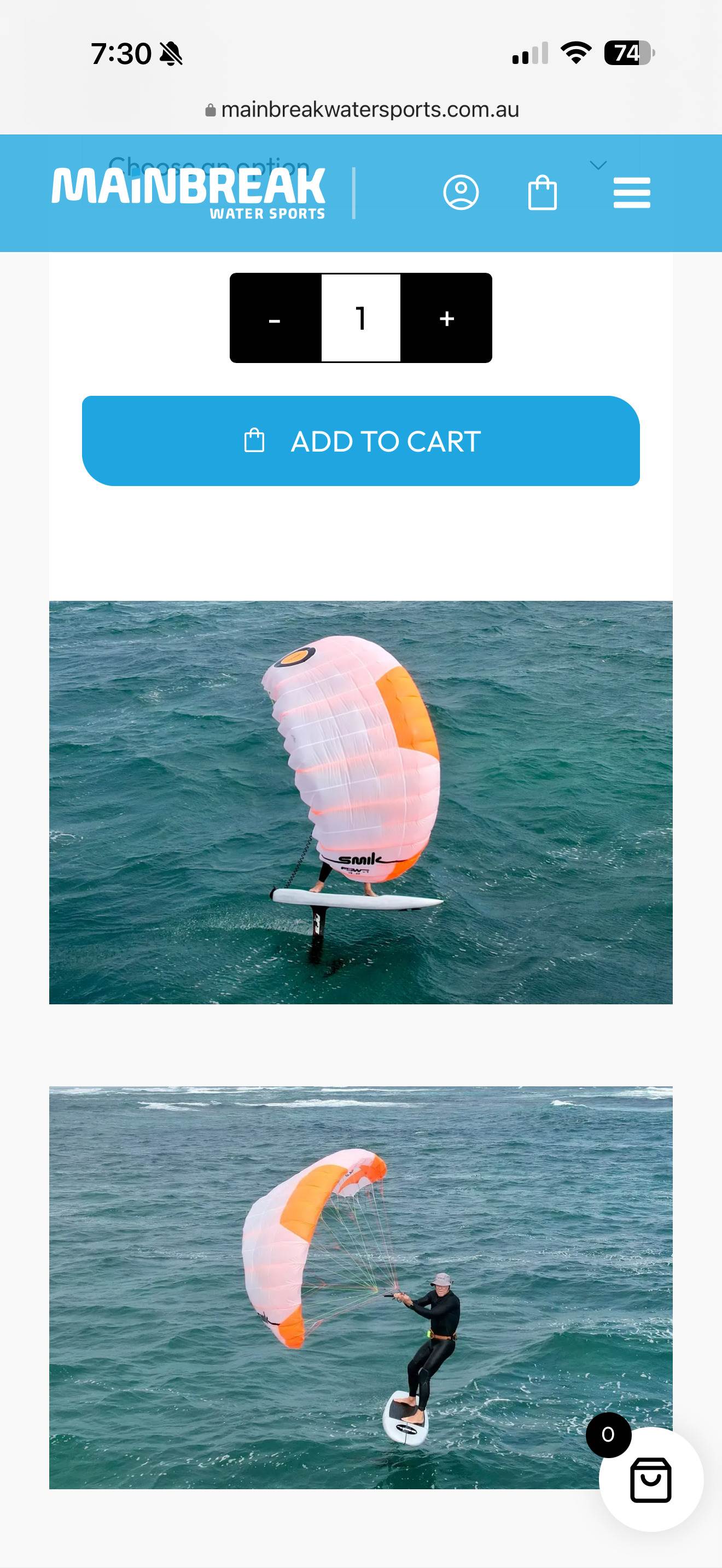Open the account profile icon
This screenshot has height=1568, width=722.
click(461, 193)
